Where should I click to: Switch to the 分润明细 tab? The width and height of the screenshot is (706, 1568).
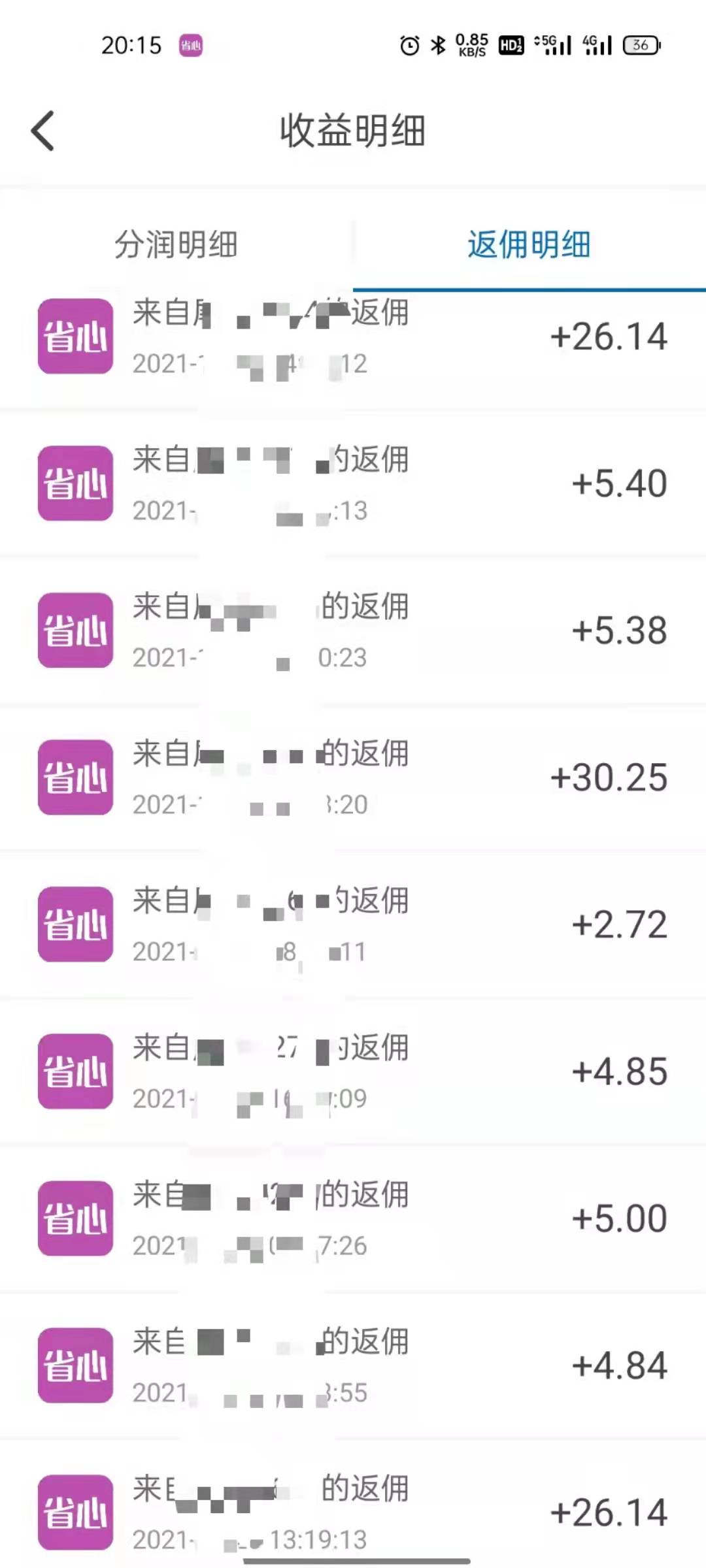[x=176, y=245]
